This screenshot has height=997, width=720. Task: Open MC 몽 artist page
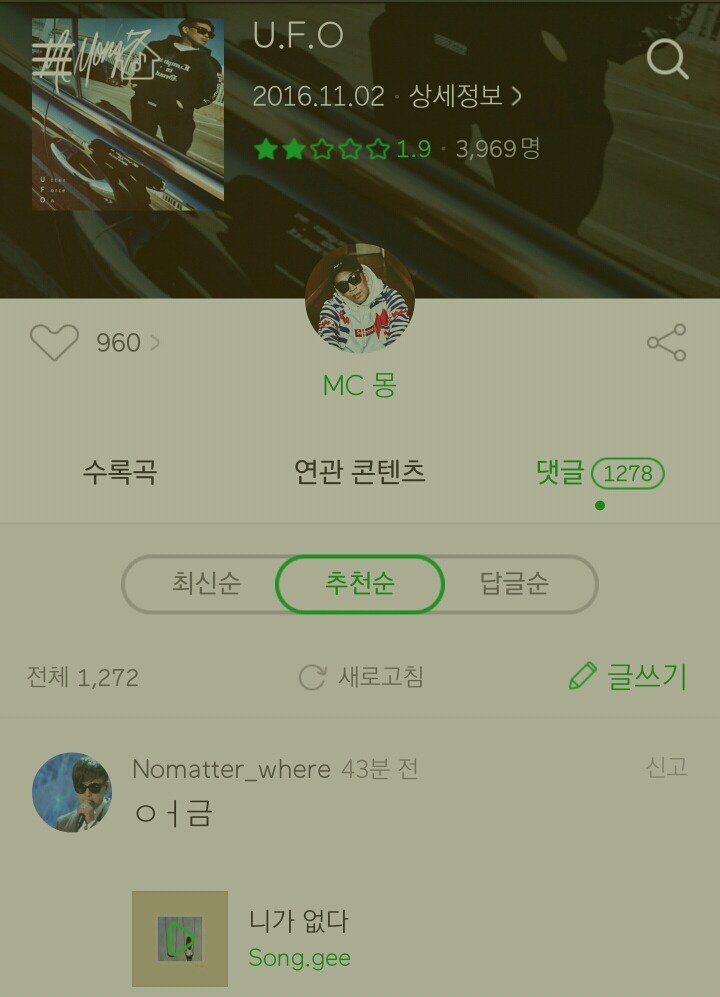click(359, 385)
